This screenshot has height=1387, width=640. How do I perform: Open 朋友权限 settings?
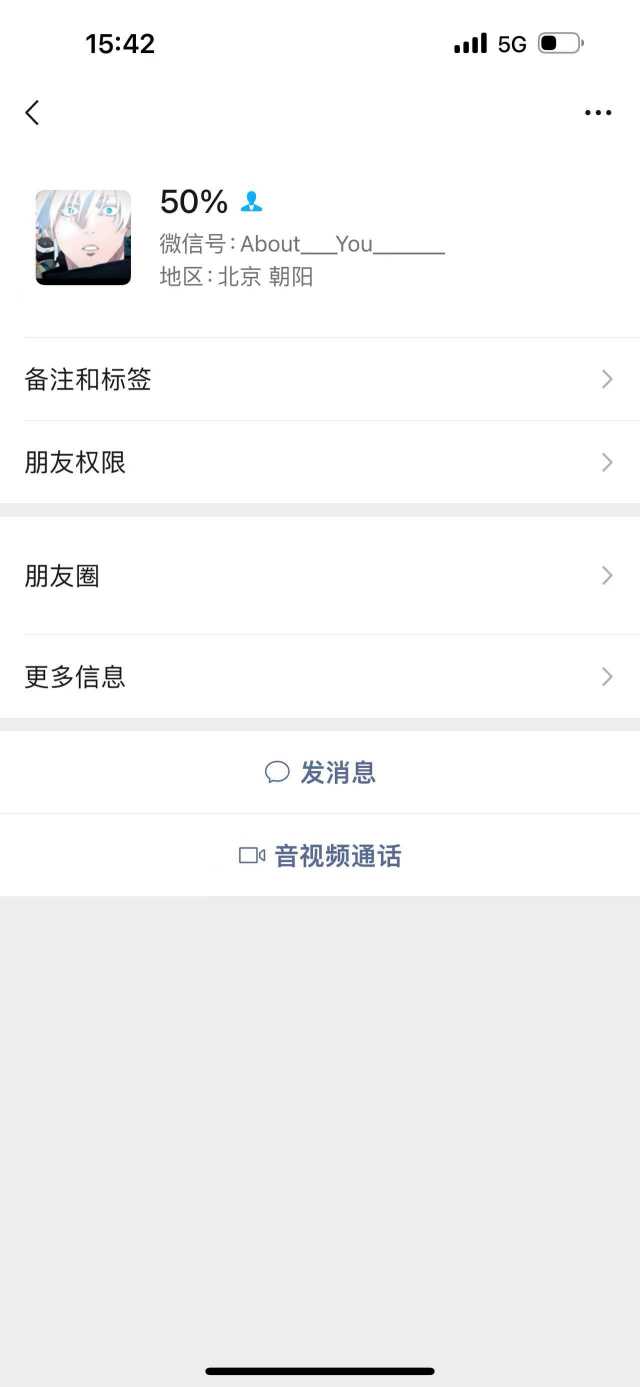[320, 463]
